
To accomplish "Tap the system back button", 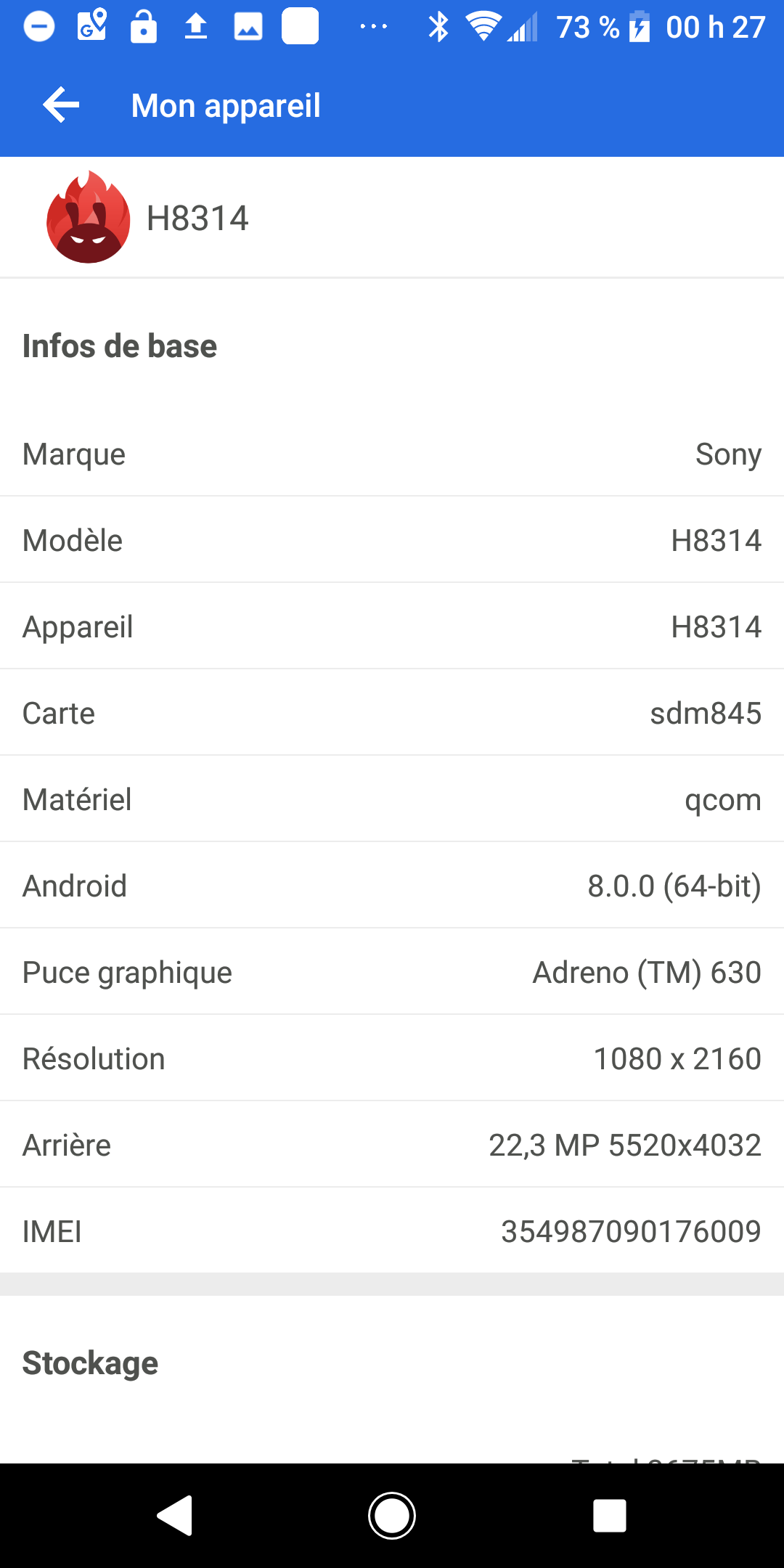I will (175, 1515).
